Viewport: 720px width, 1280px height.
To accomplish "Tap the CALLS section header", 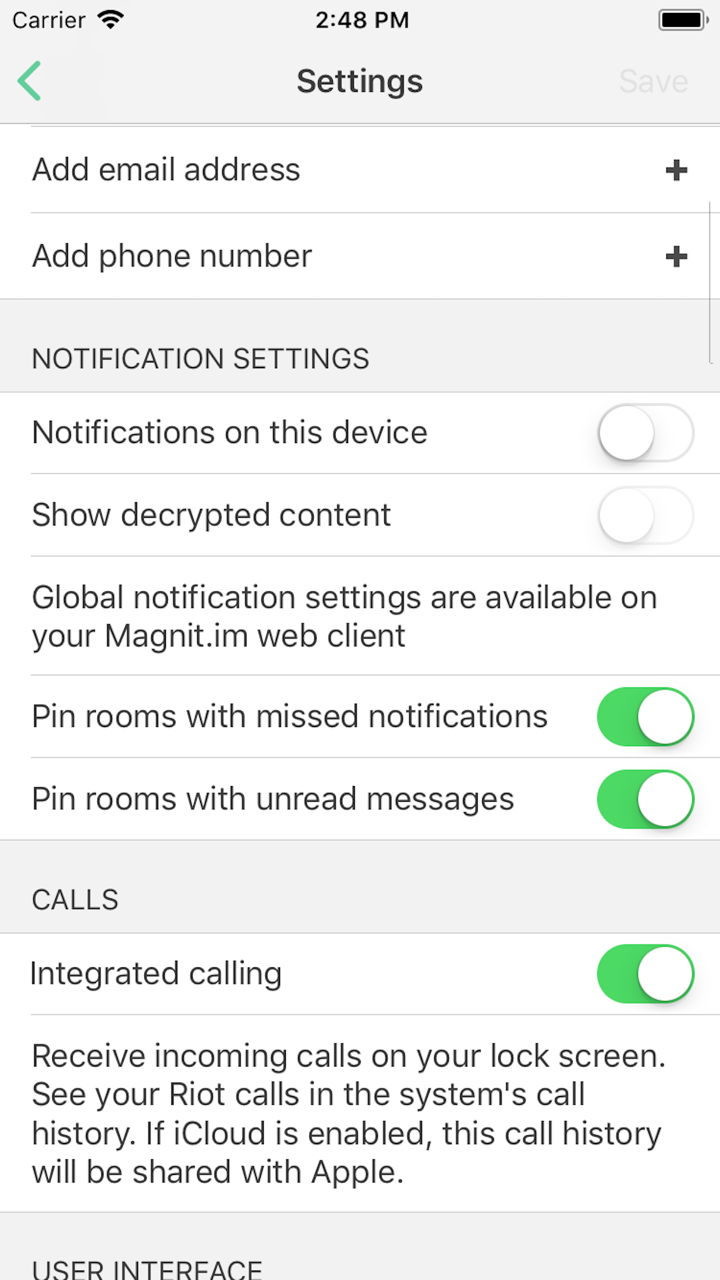I will click(x=75, y=899).
